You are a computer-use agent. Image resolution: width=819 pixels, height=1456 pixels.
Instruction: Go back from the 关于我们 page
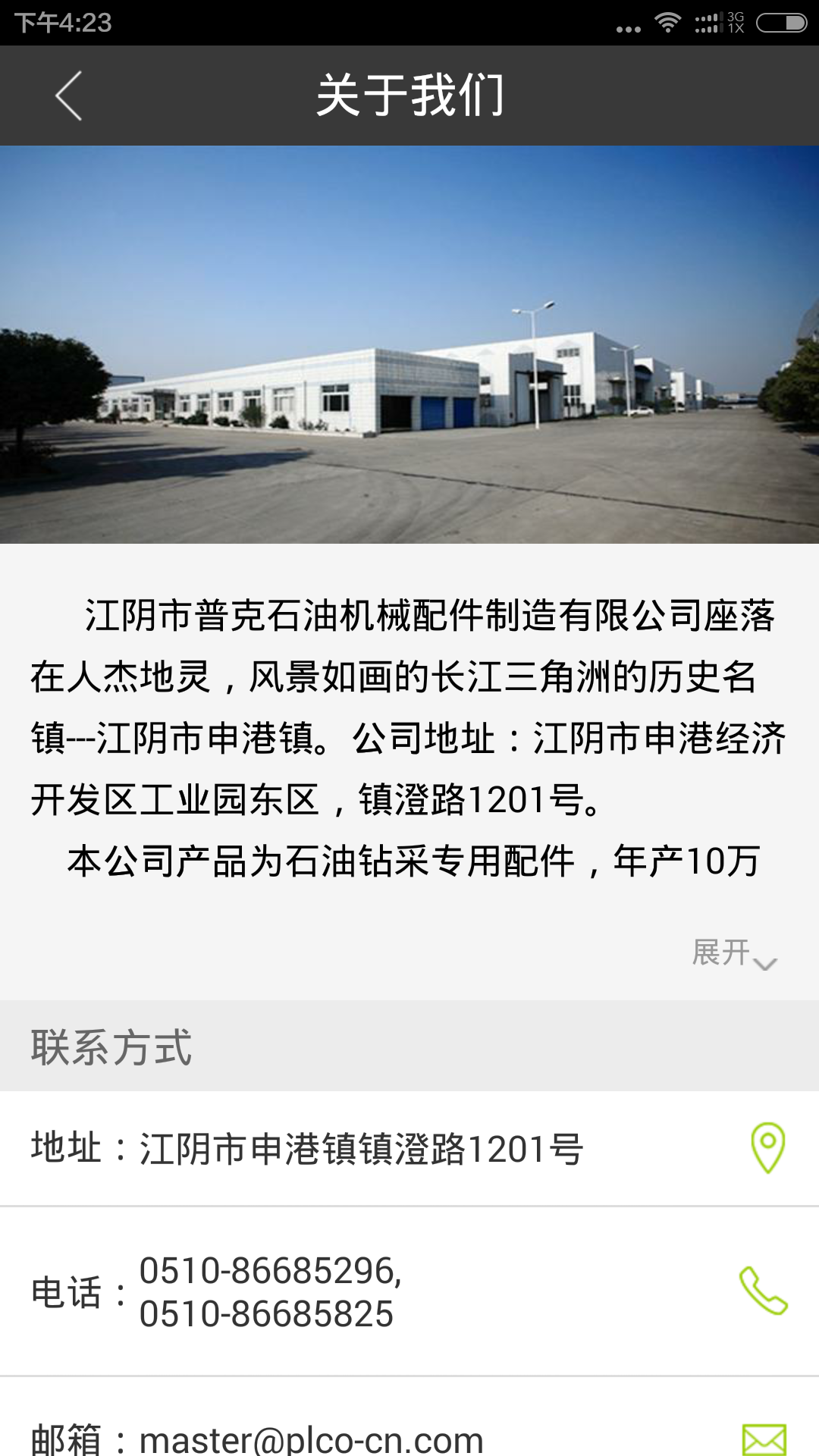point(68,96)
